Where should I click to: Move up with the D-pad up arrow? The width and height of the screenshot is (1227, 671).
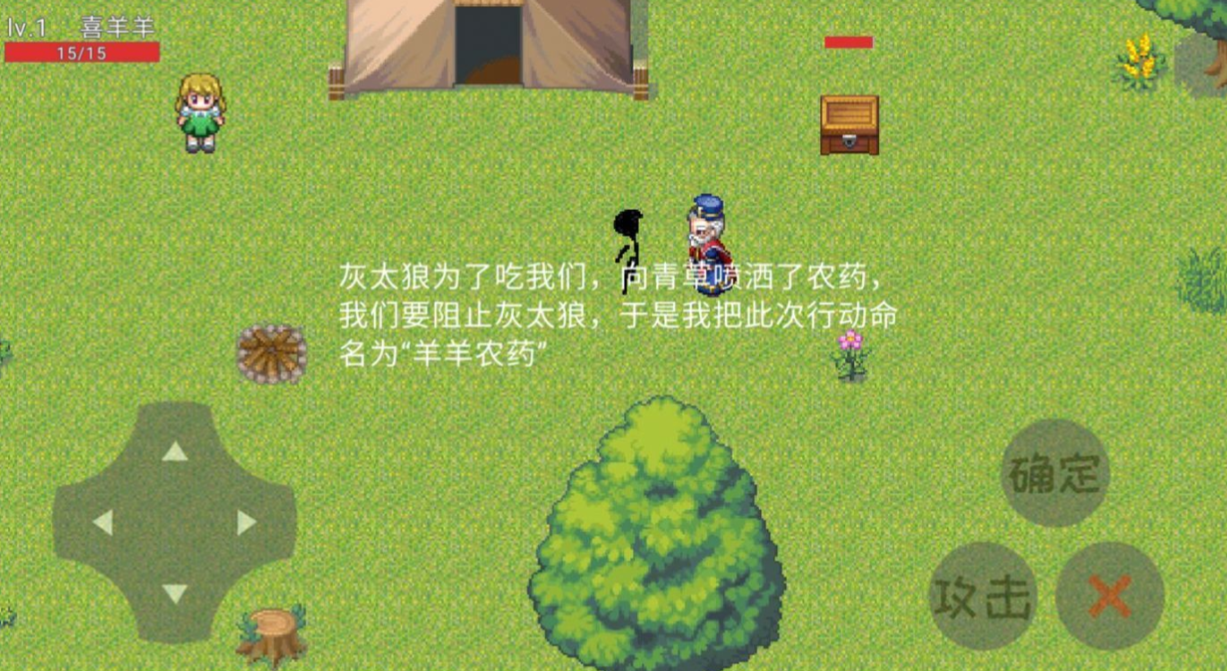175,451
